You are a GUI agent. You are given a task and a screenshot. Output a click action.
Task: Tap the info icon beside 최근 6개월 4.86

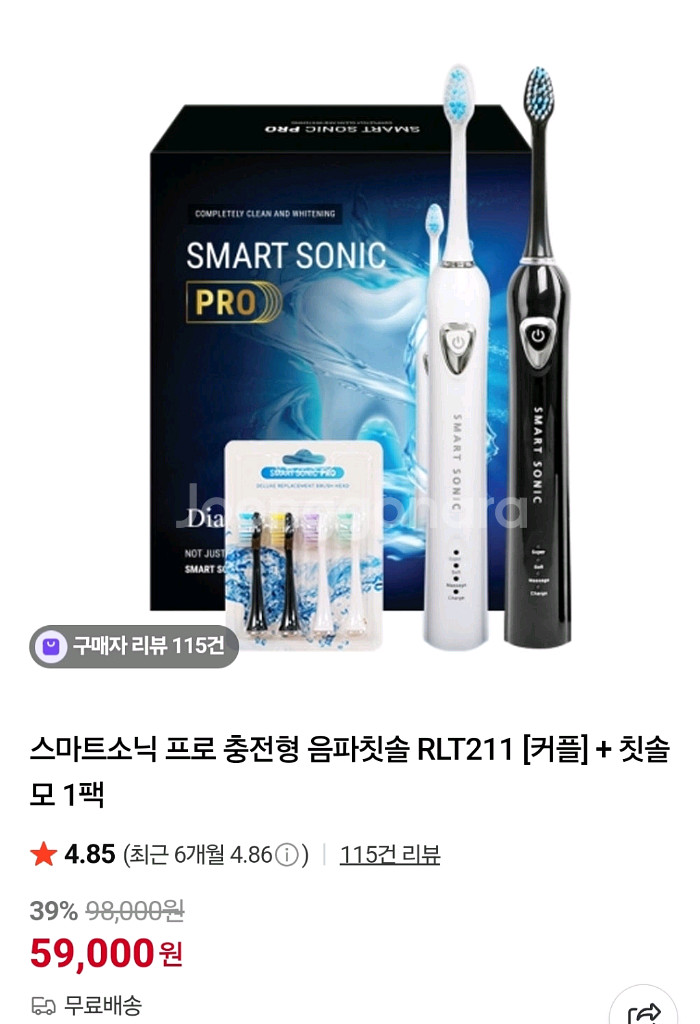(287, 855)
